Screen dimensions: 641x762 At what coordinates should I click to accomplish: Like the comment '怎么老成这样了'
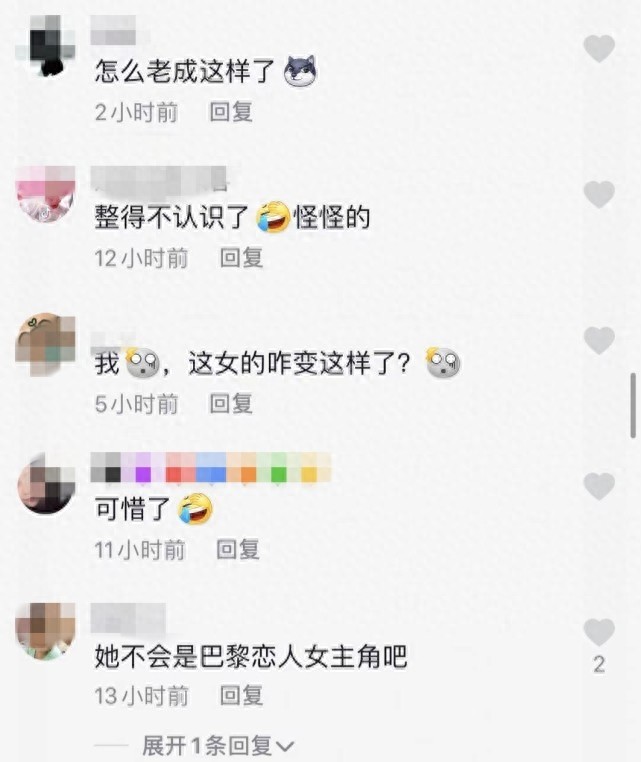[x=599, y=48]
